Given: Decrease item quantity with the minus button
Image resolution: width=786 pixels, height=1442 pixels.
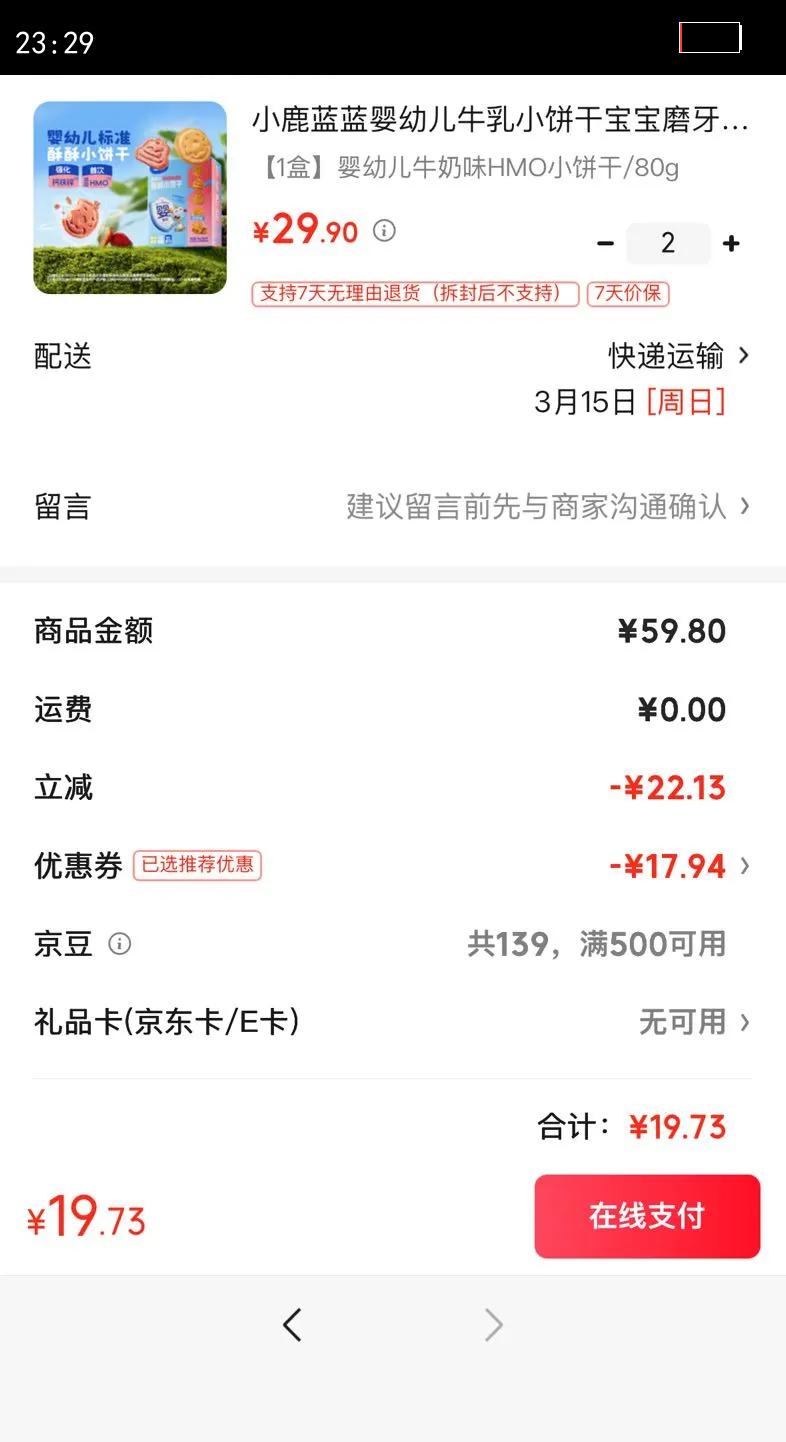Looking at the screenshot, I should click(605, 244).
